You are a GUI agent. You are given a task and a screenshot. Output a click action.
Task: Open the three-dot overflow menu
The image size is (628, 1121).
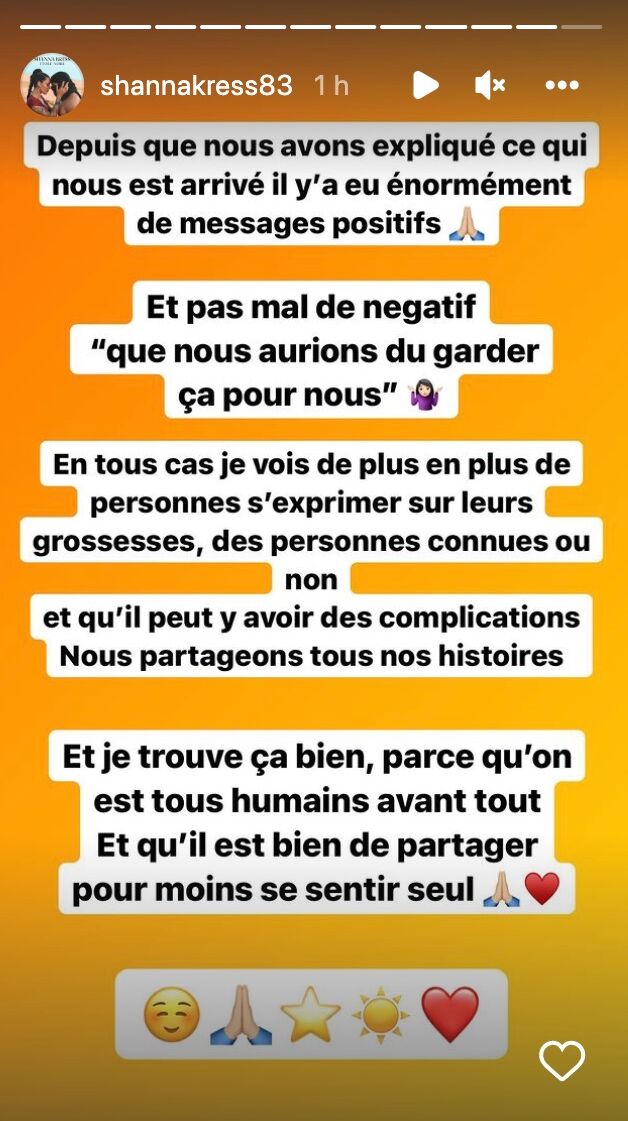(561, 86)
